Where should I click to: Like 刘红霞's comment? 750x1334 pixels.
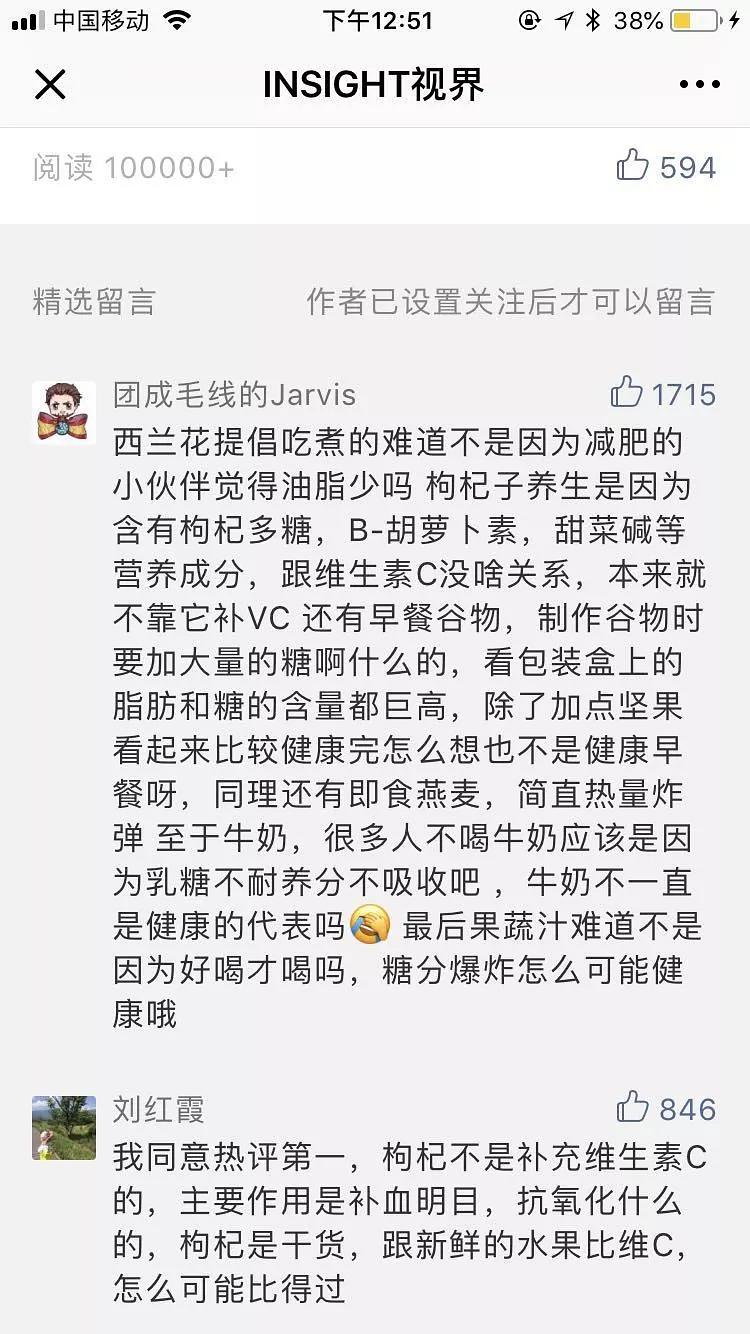pyautogui.click(x=633, y=1108)
